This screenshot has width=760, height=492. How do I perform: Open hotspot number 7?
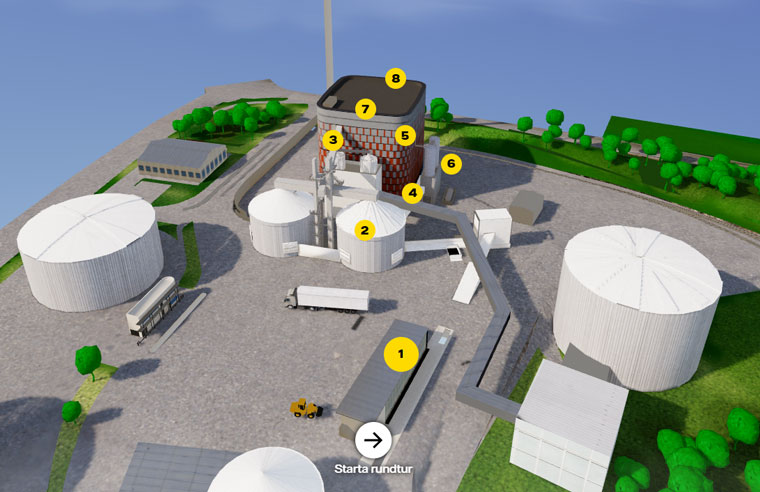tap(366, 108)
